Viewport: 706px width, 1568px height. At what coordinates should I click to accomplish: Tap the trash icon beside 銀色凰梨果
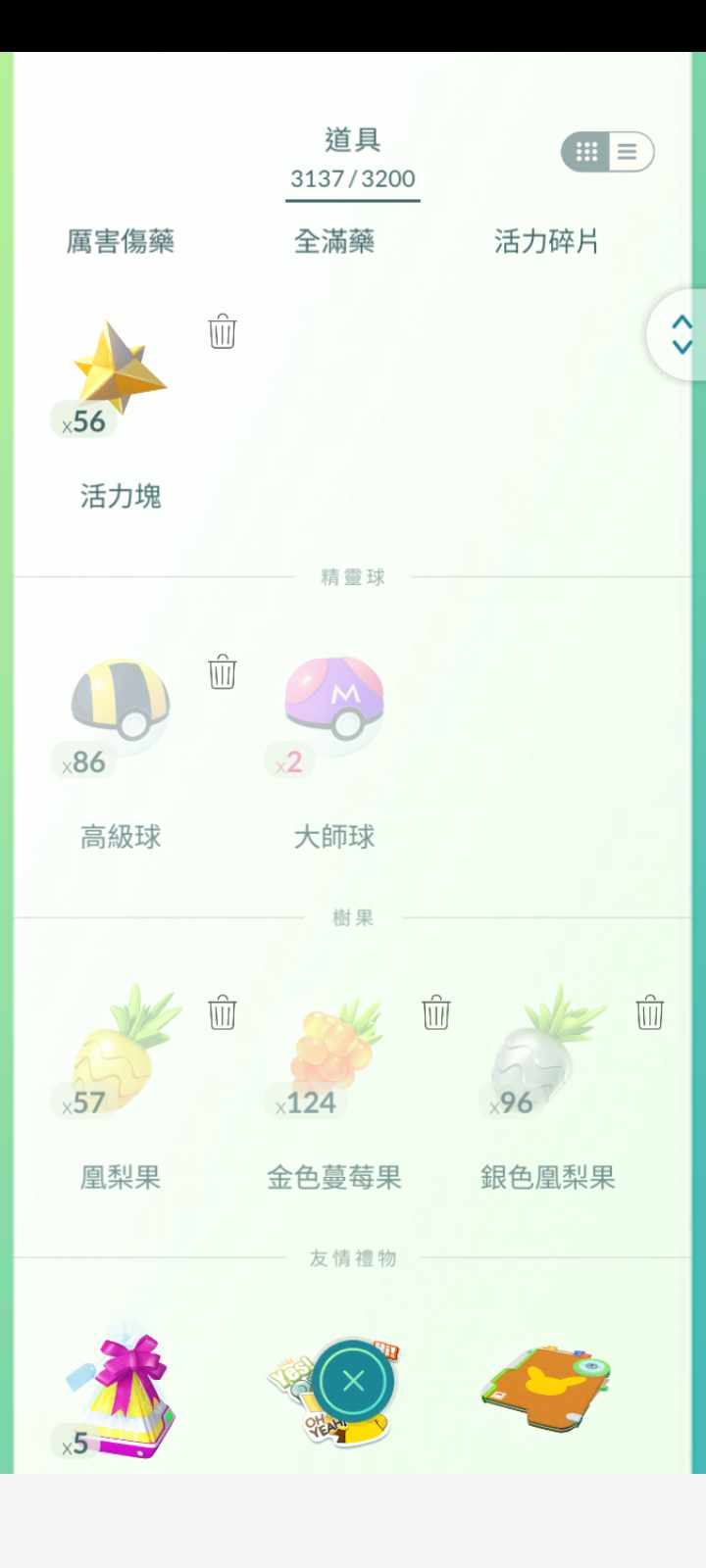click(650, 1012)
